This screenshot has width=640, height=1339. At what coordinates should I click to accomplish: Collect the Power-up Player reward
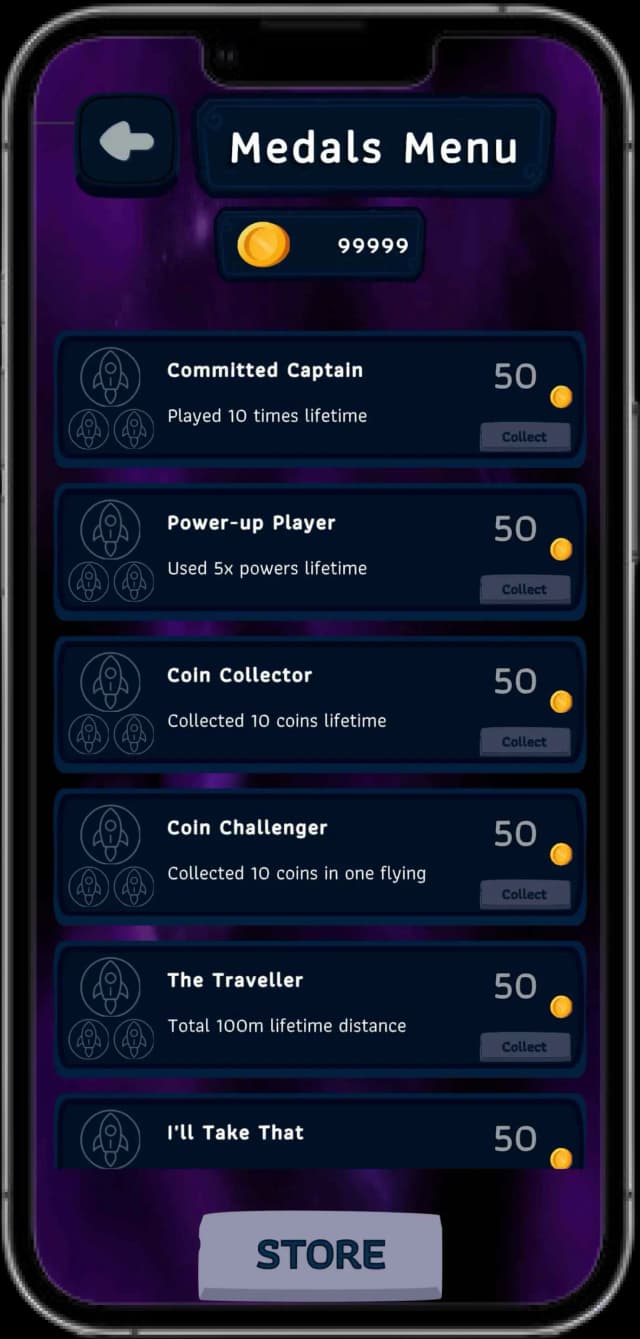(x=524, y=589)
